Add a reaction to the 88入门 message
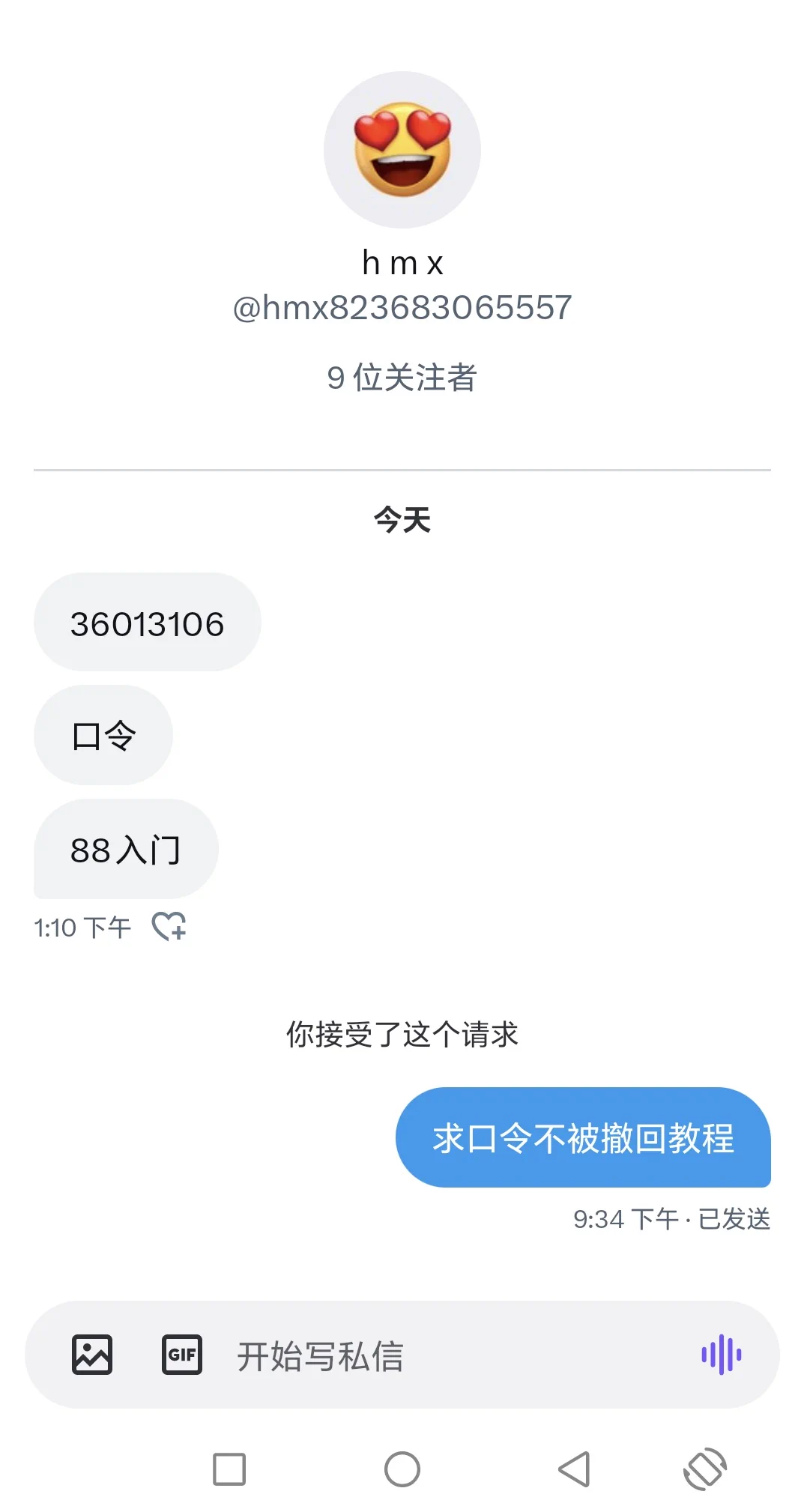 pos(169,926)
